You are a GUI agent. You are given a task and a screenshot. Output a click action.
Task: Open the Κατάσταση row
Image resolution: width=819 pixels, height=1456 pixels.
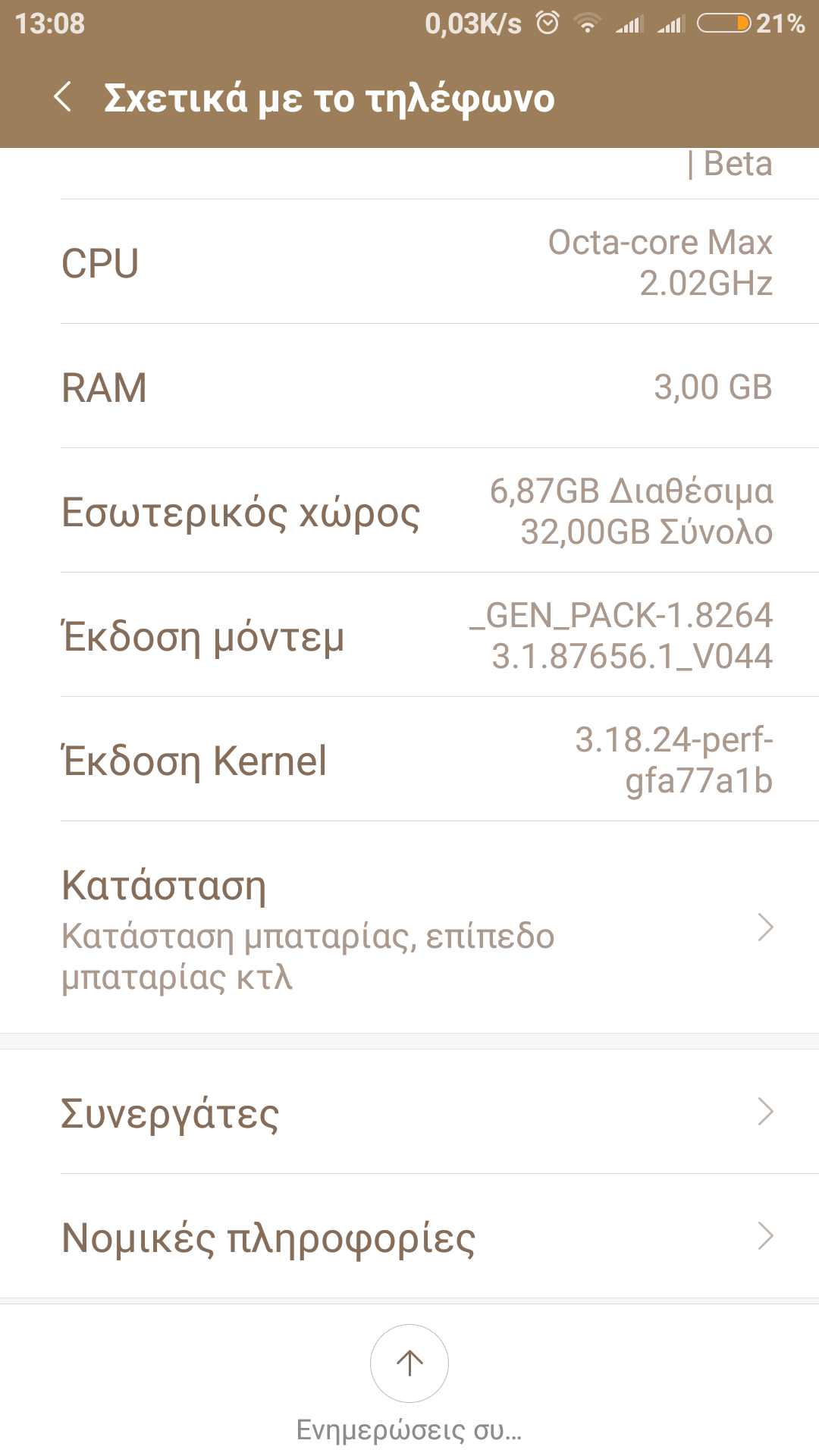click(409, 928)
